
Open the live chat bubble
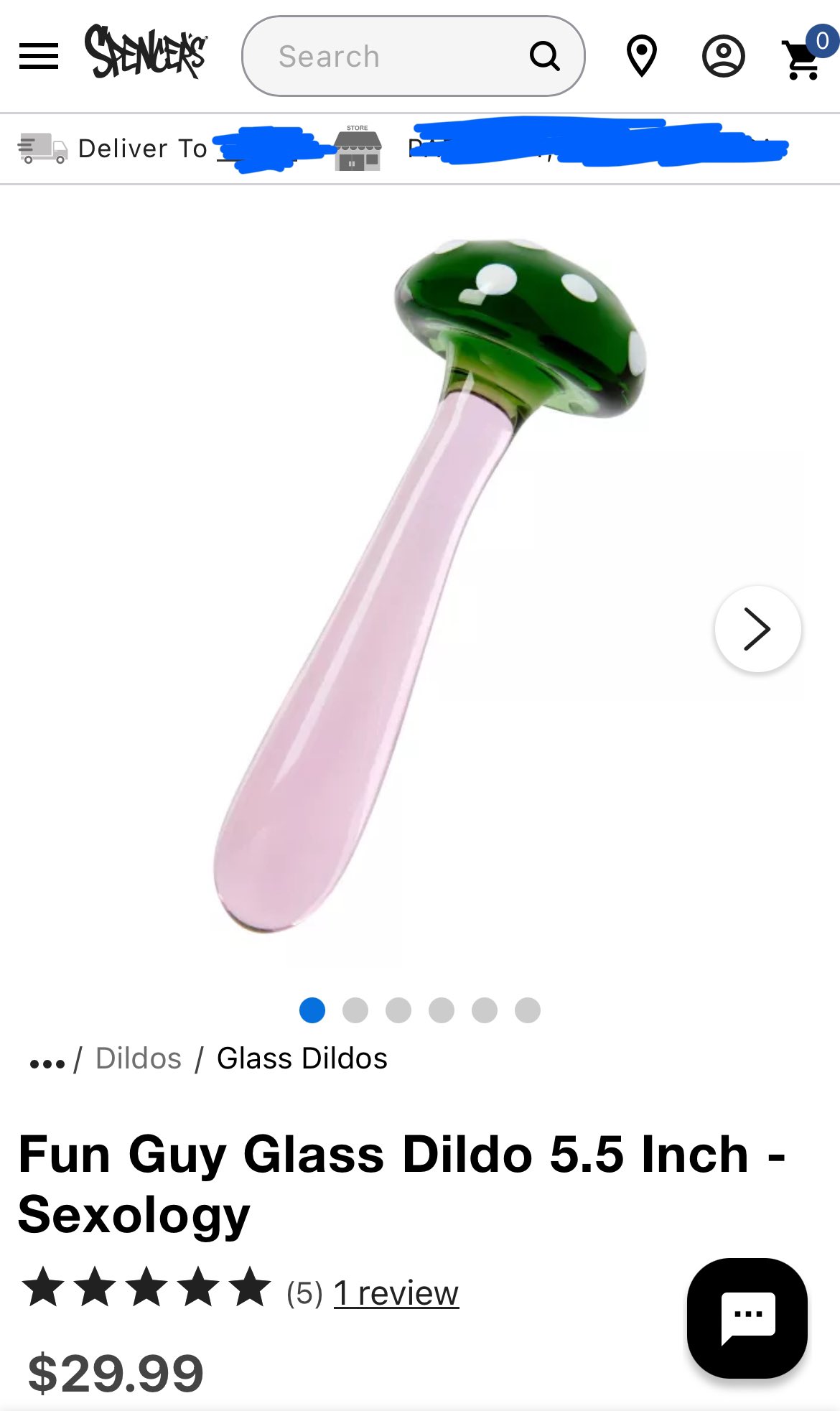[x=747, y=1318]
